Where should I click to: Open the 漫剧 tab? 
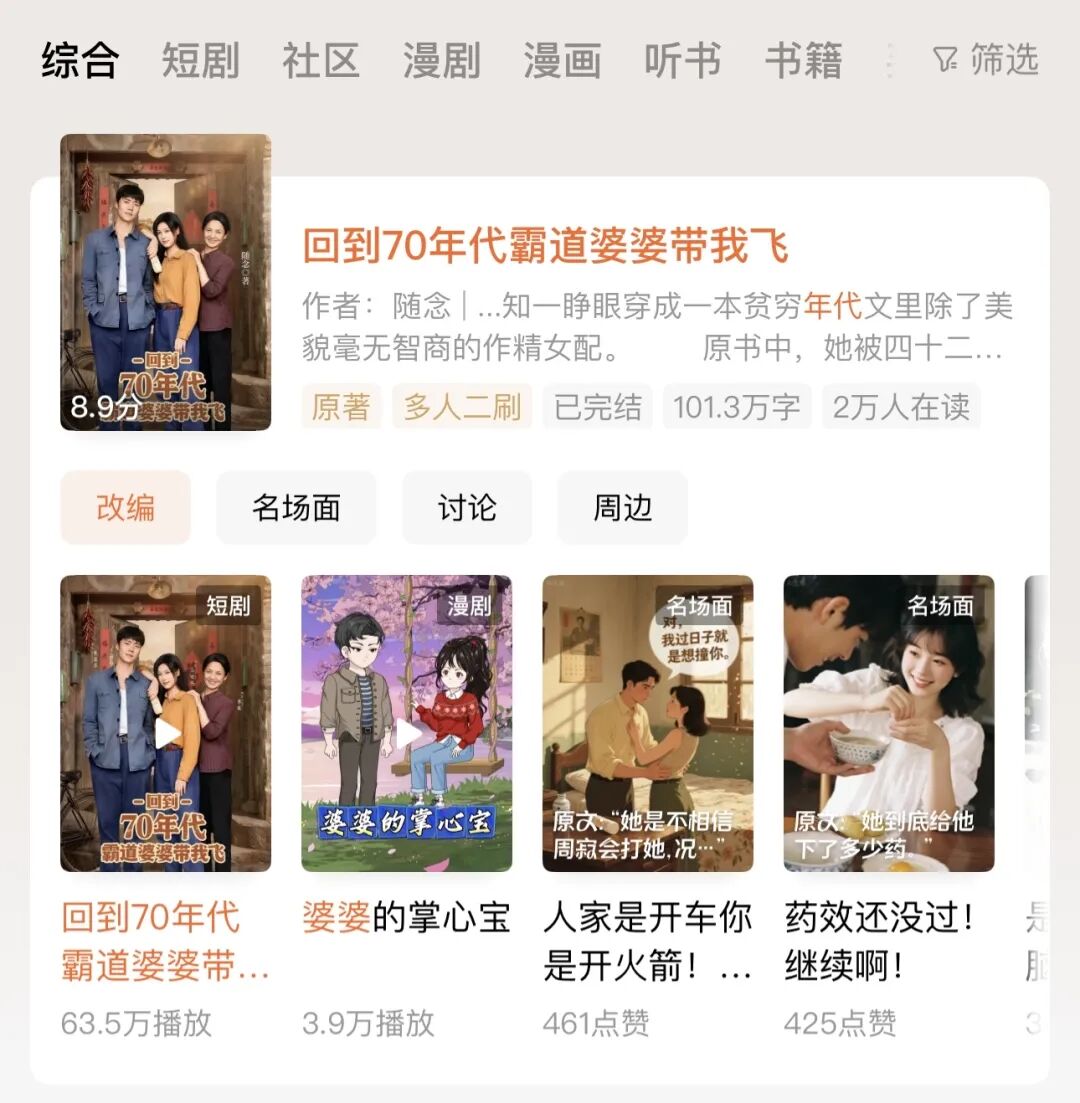[x=441, y=61]
